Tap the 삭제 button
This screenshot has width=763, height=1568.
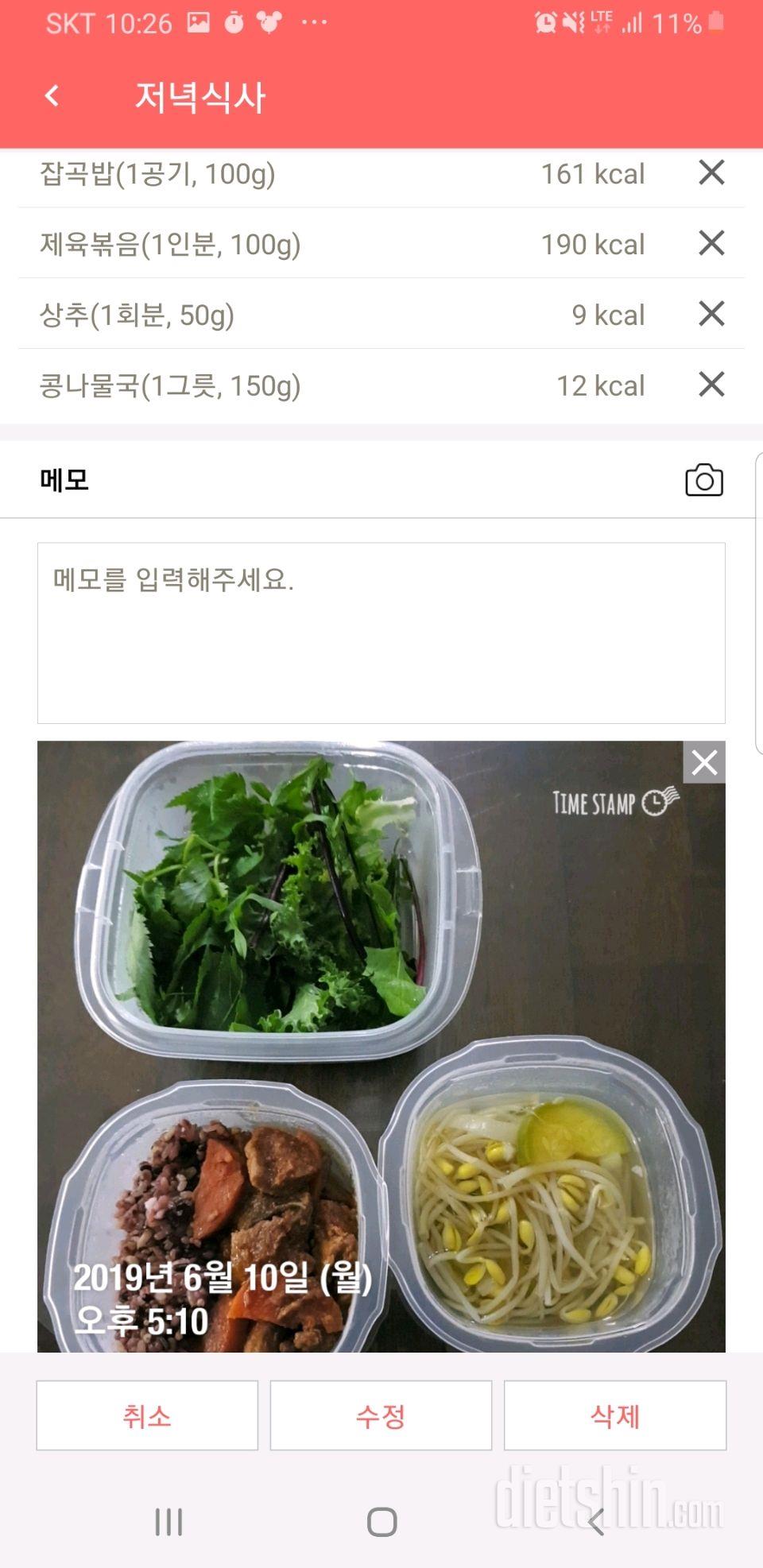(x=614, y=1415)
